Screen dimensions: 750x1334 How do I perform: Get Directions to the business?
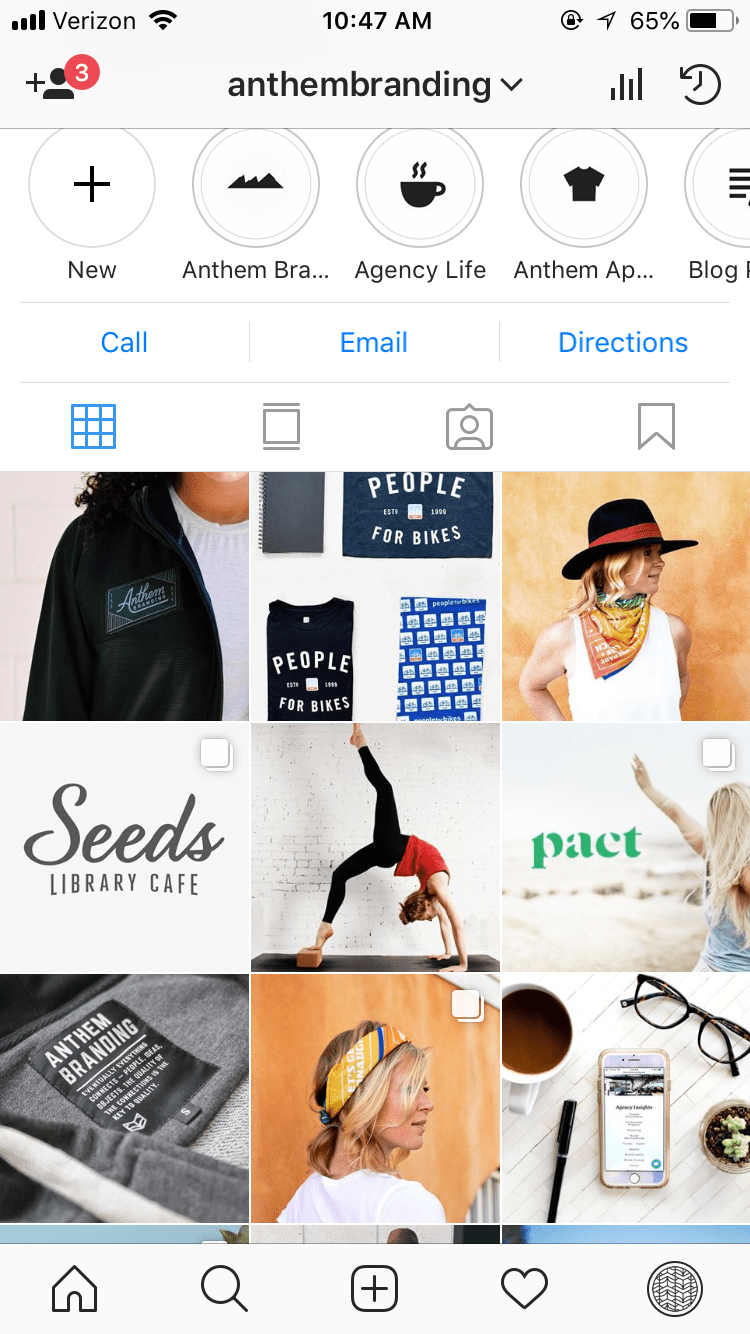(622, 342)
